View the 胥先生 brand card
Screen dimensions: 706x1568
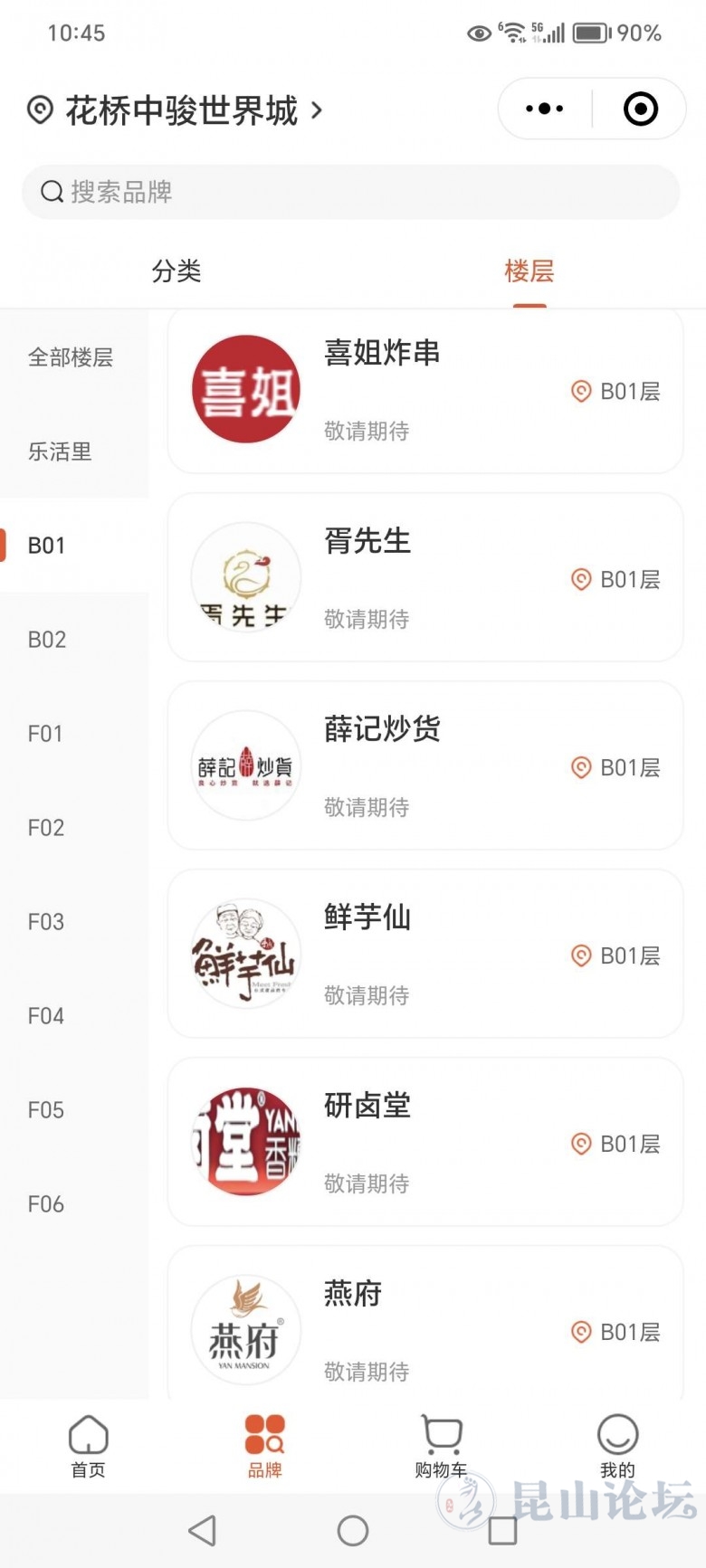(x=425, y=578)
